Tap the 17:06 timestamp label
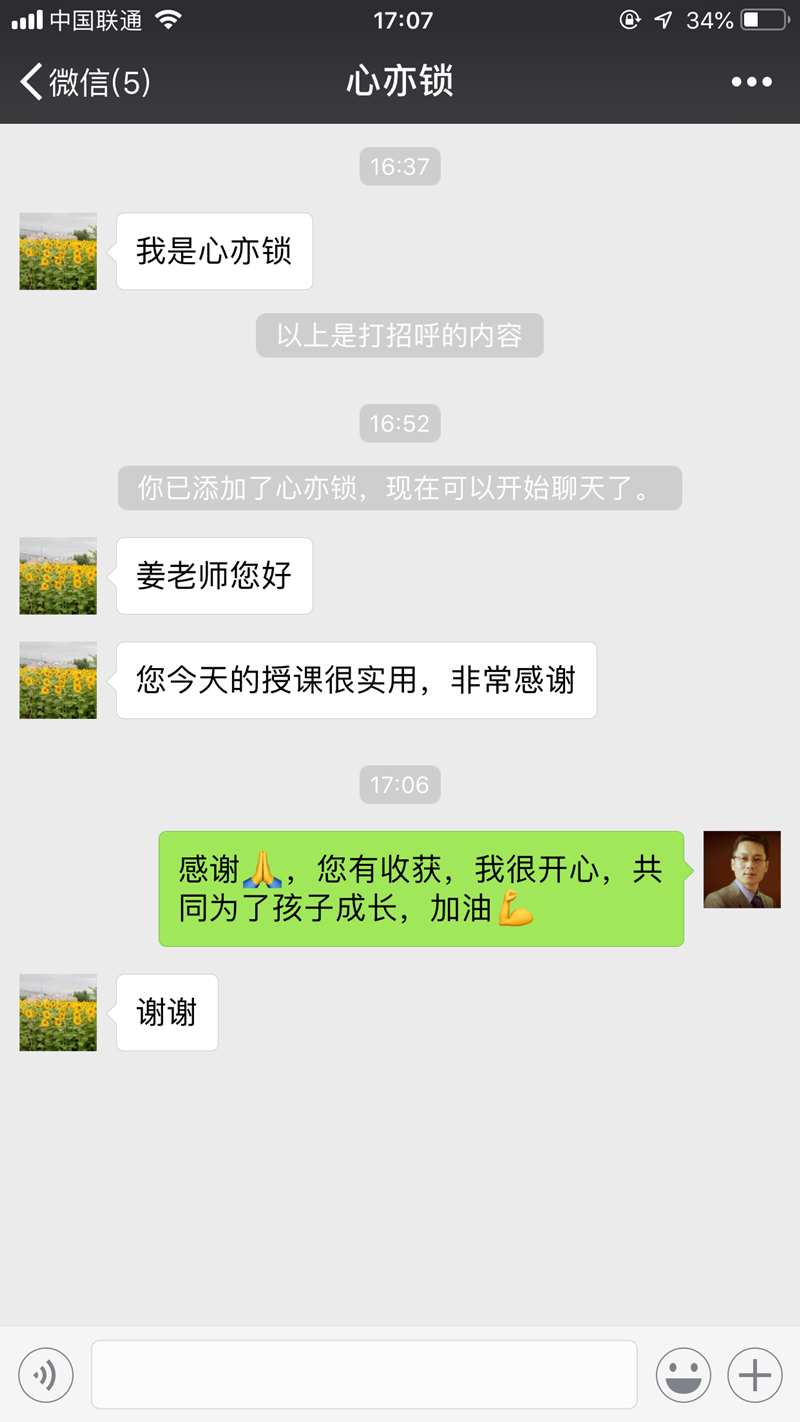Screen dimensions: 800x1422 coord(400,785)
